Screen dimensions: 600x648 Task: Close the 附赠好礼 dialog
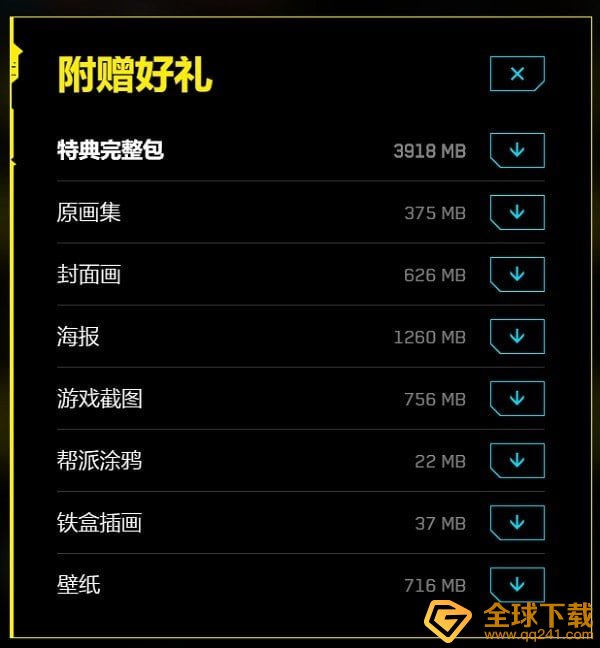pyautogui.click(x=517, y=74)
